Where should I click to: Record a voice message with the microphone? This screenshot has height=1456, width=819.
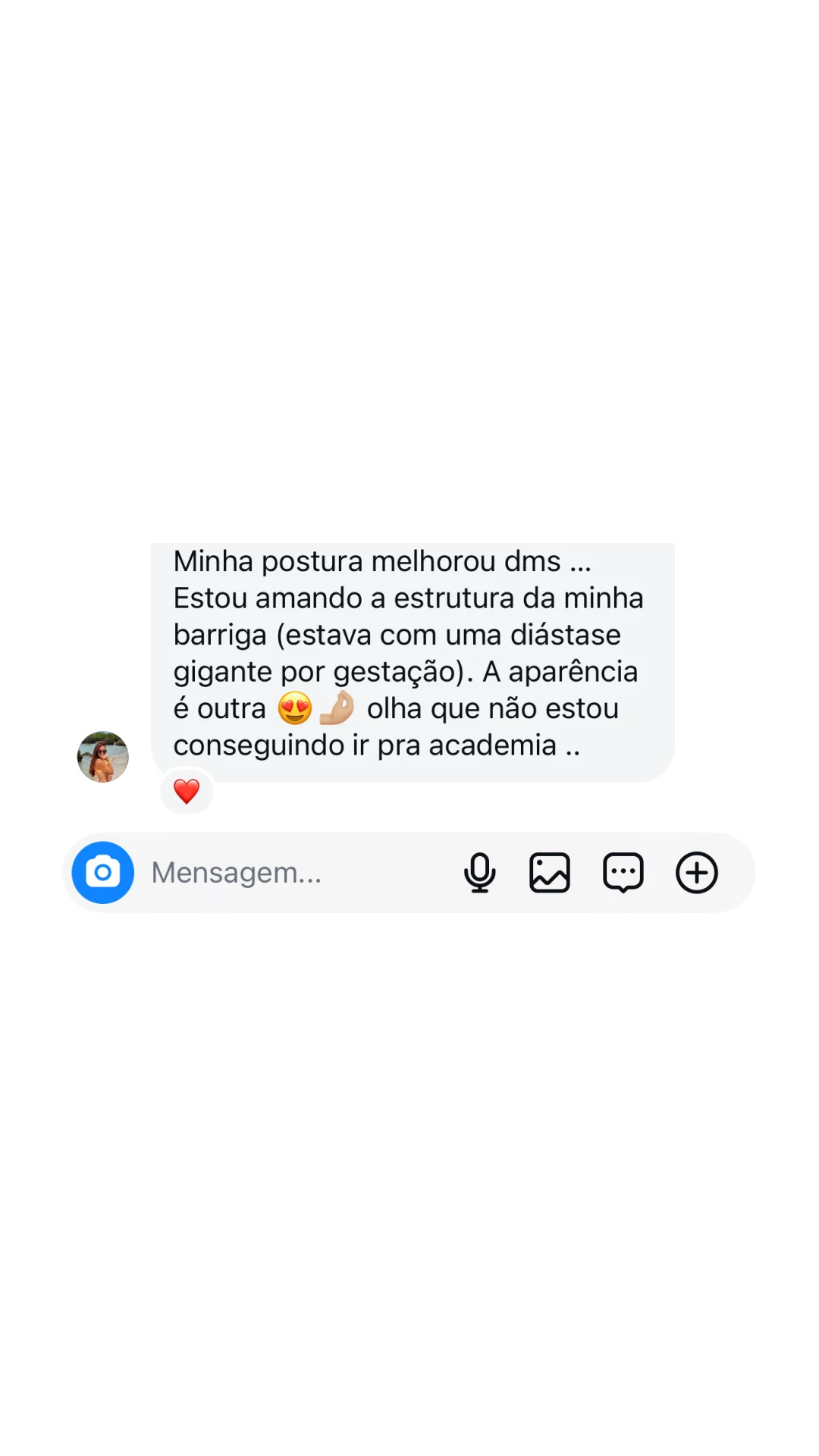click(x=480, y=872)
